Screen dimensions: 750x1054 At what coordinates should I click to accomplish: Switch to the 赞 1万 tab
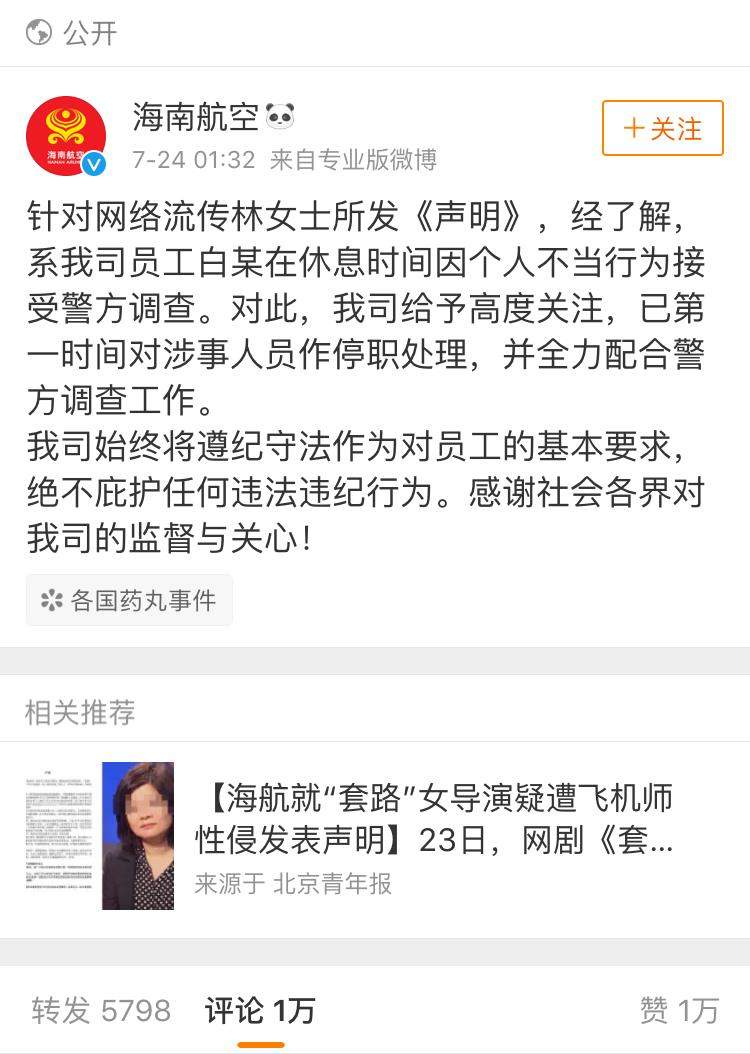tap(679, 1010)
